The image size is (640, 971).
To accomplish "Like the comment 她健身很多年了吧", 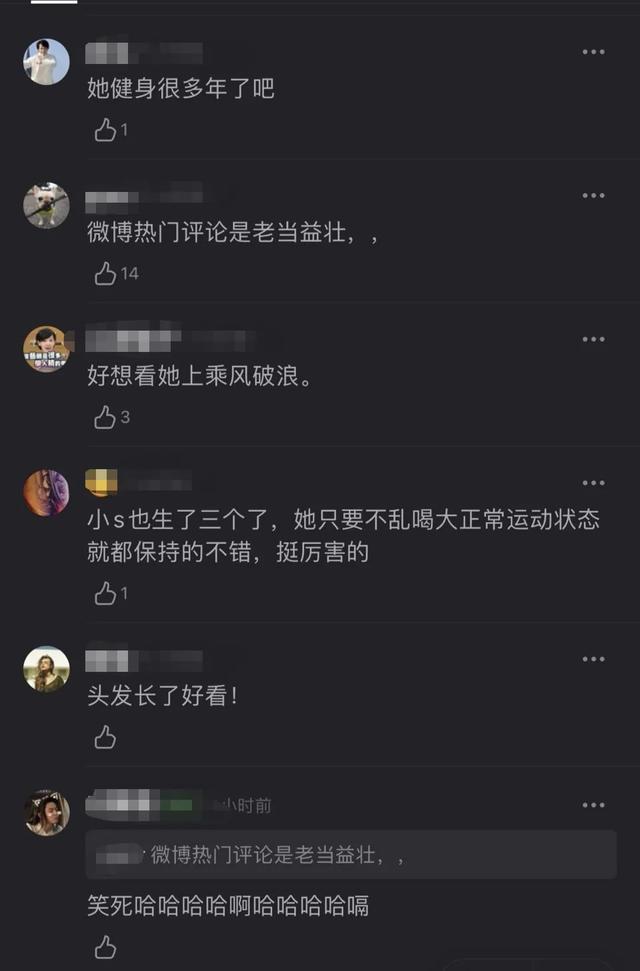I will tap(105, 130).
